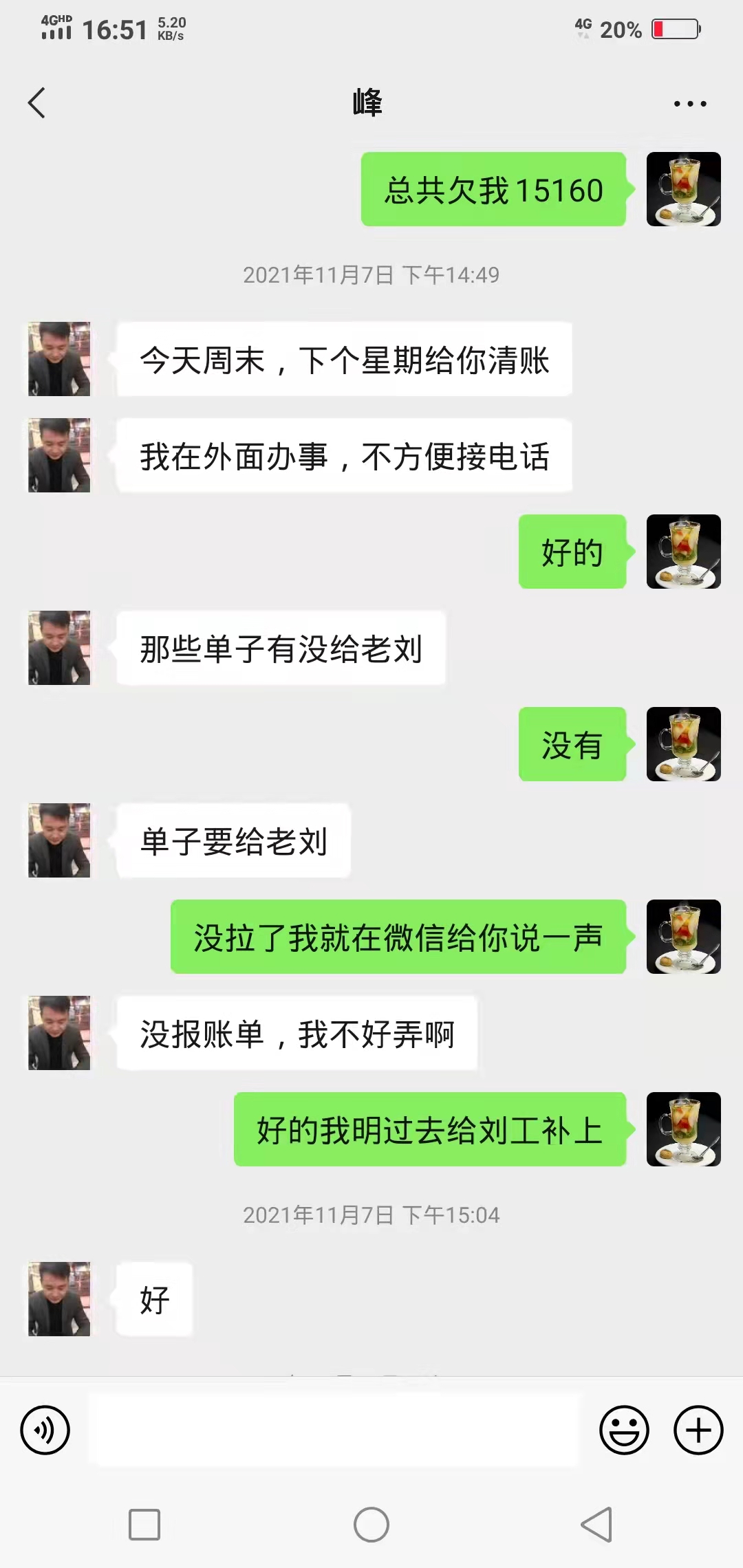
Task: Go back from the 峰 chat
Action: tap(37, 103)
